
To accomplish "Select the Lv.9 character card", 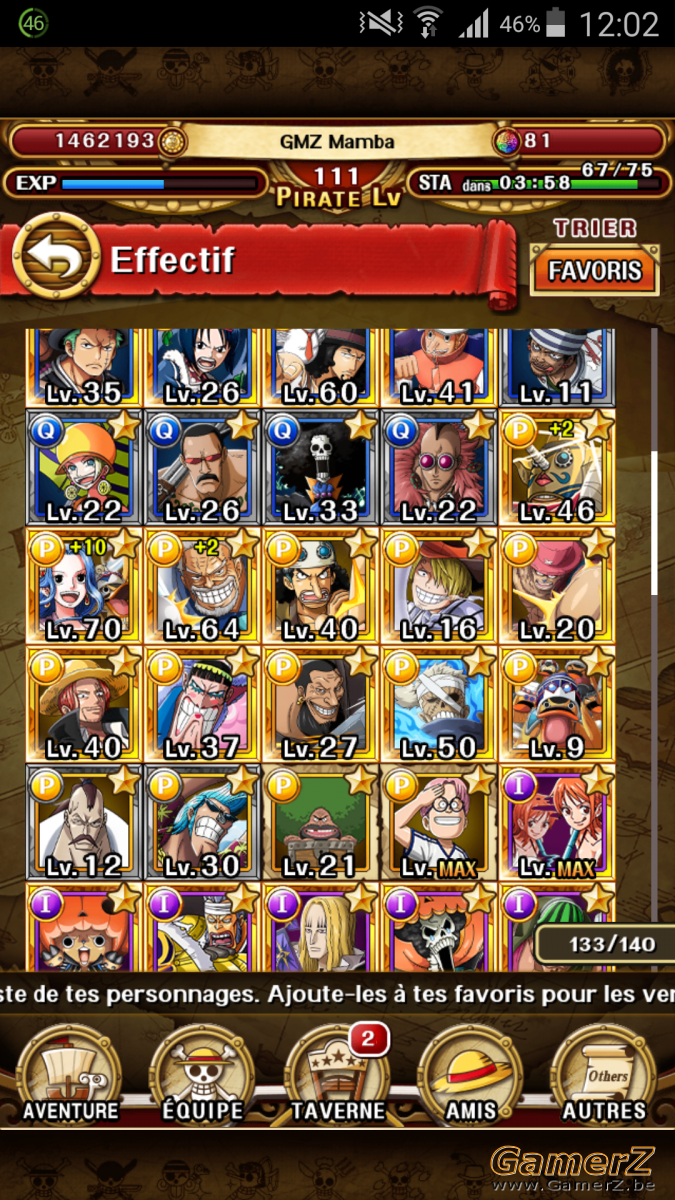I will pos(557,704).
